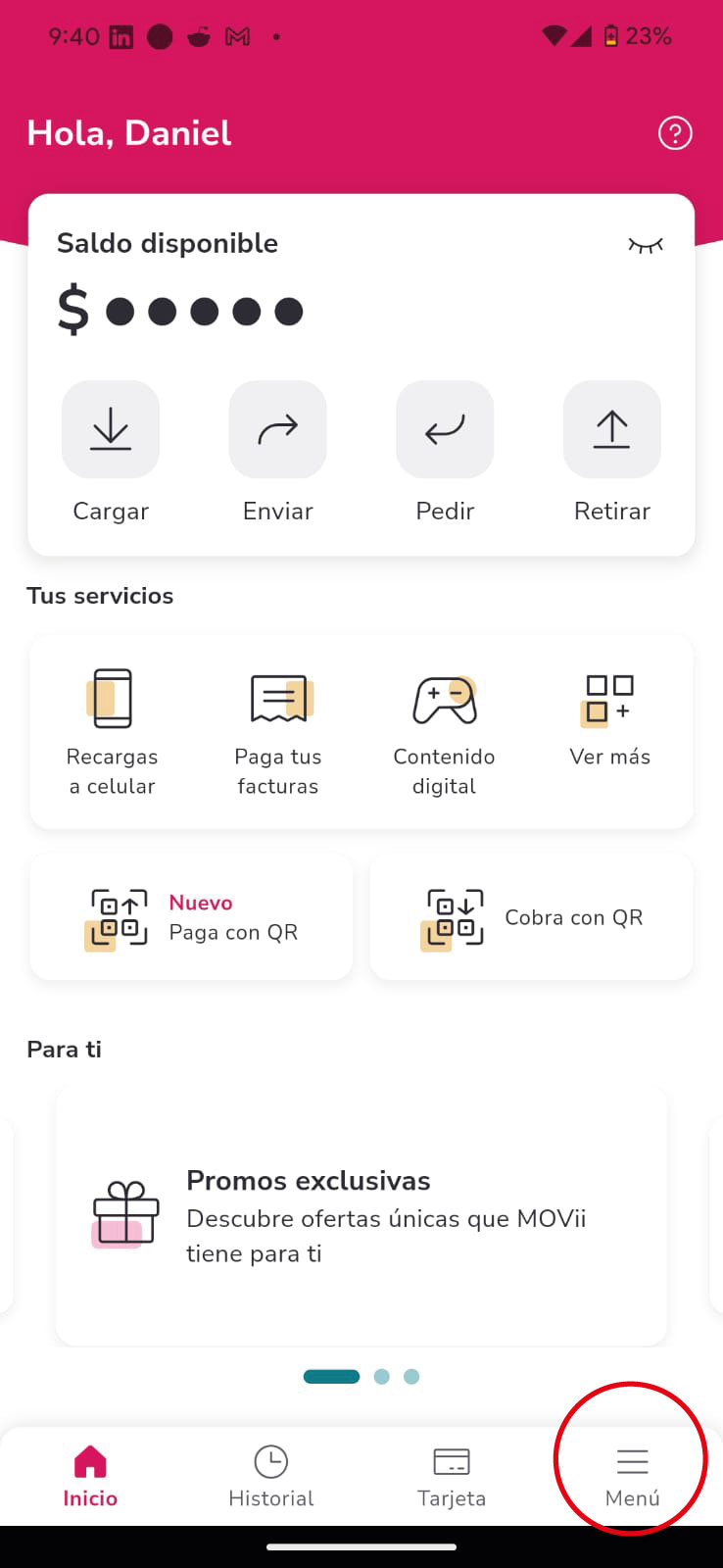Open Paga tus facturas

click(278, 730)
